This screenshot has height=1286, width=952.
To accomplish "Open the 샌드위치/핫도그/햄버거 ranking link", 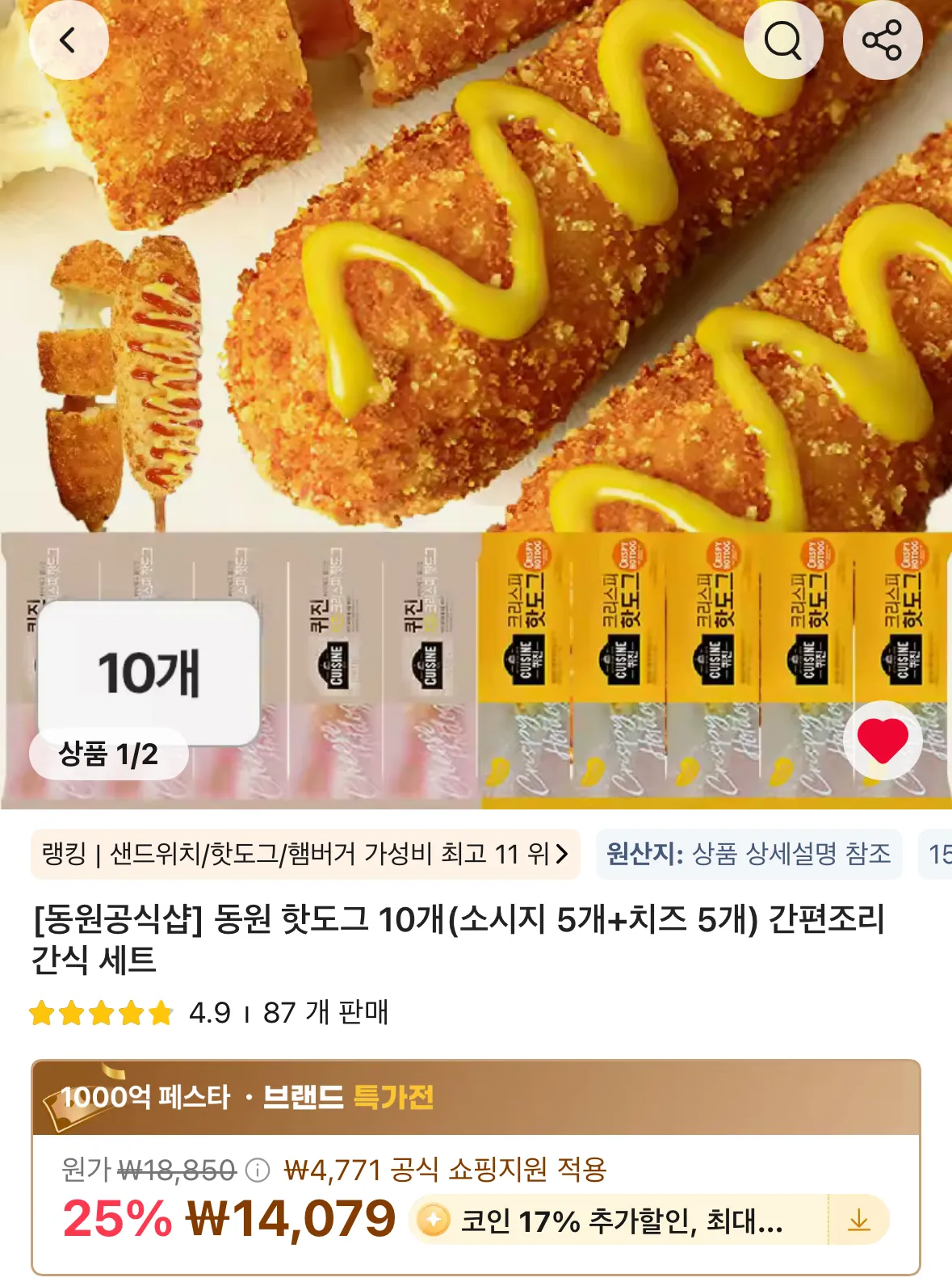I will pyautogui.click(x=305, y=854).
